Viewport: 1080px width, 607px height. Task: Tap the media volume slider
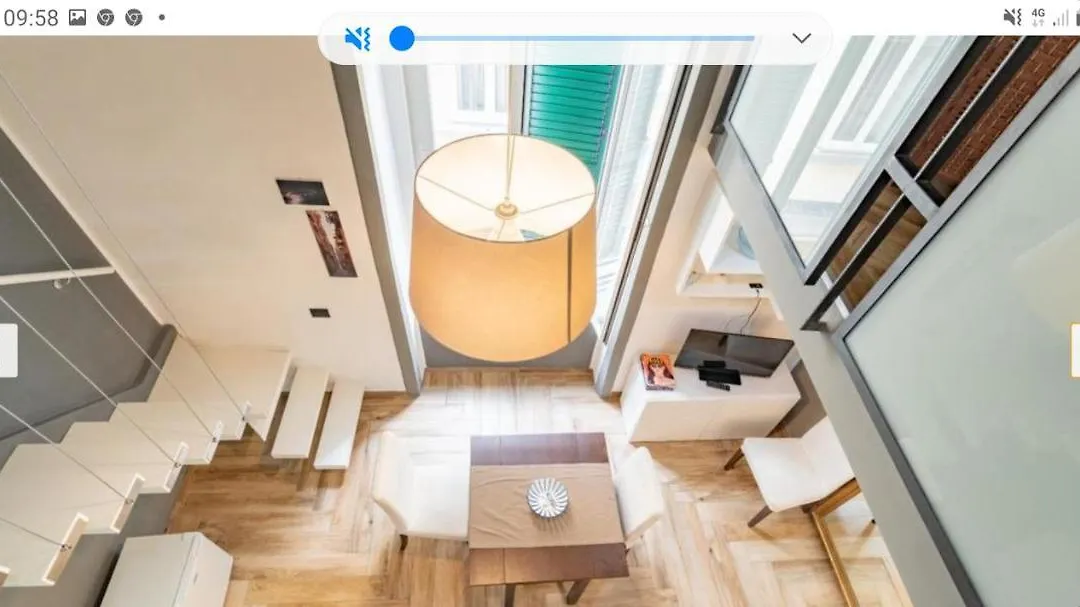point(577,39)
